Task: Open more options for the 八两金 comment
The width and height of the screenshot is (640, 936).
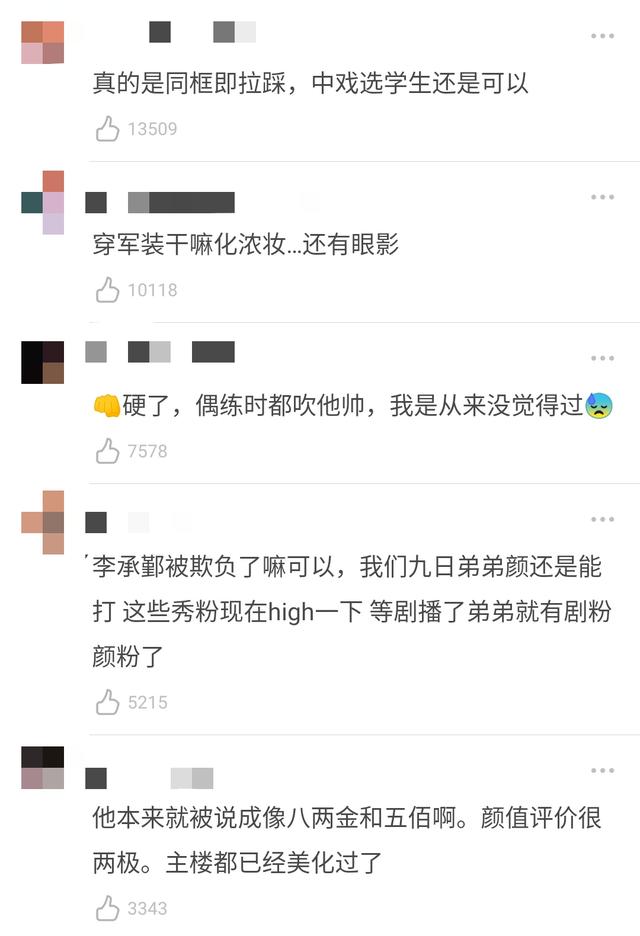Action: pos(602,771)
